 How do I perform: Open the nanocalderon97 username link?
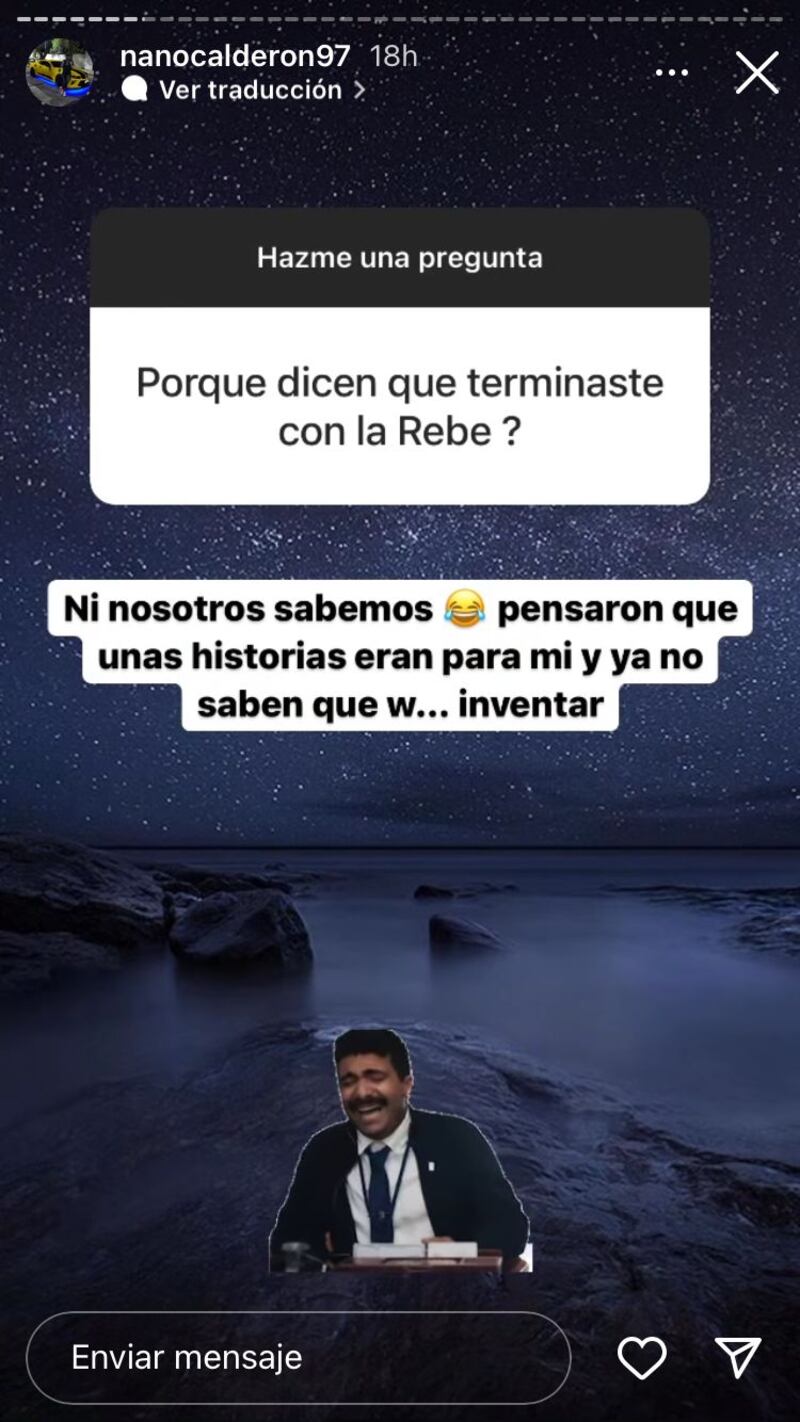pyautogui.click(x=235, y=56)
